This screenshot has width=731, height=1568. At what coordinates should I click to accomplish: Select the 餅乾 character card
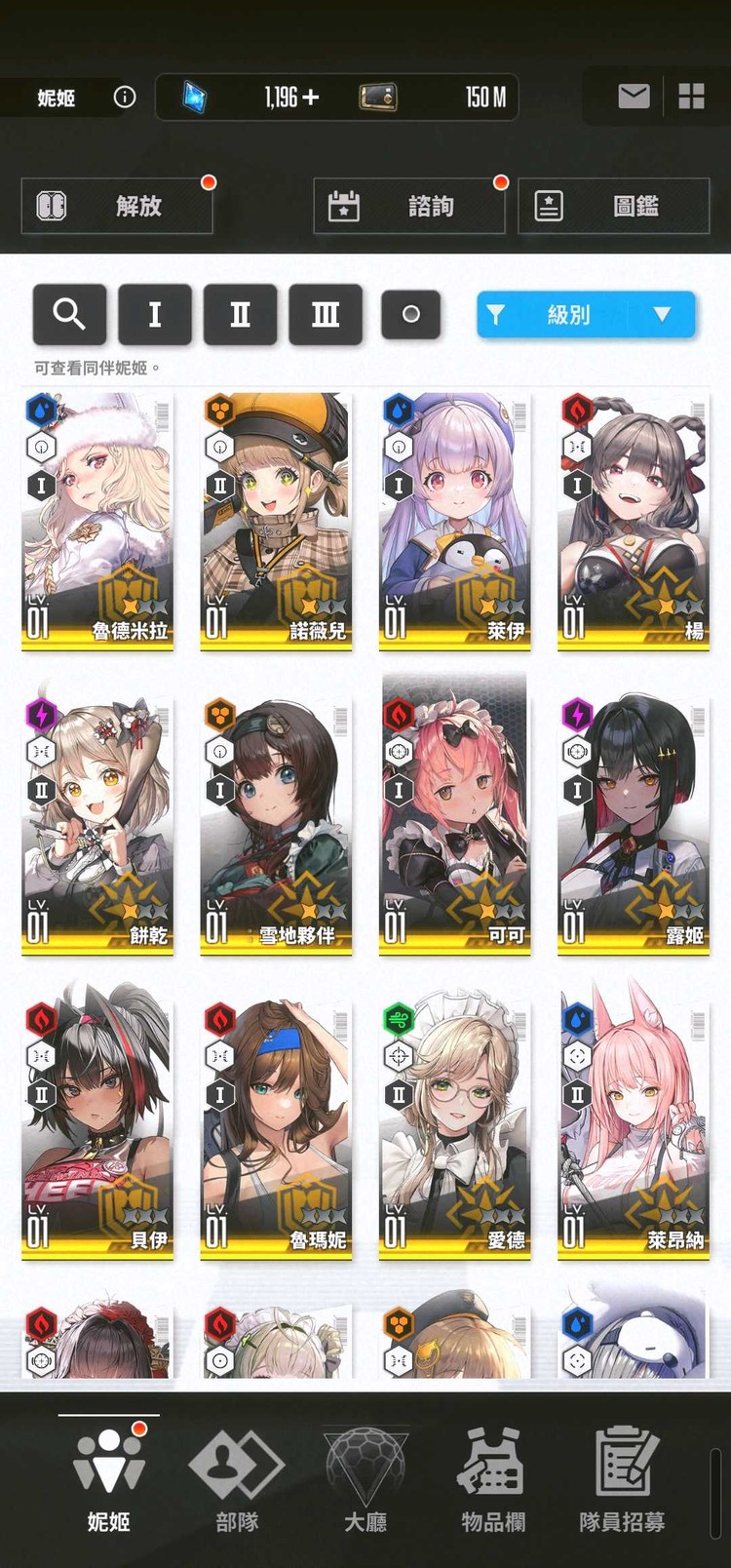[97, 825]
